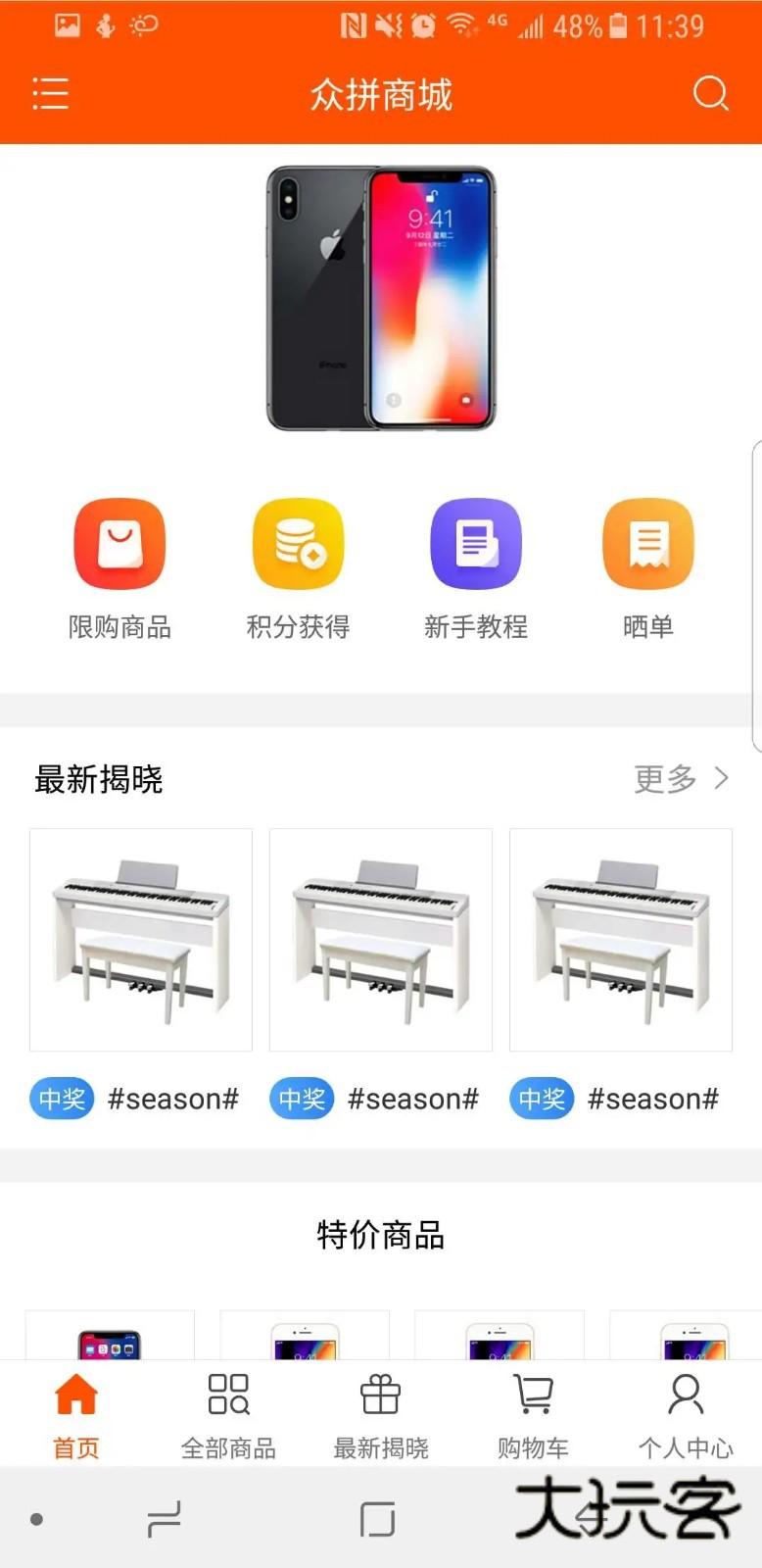Image resolution: width=762 pixels, height=1568 pixels.
Task: Tap the first 中奖 badge button
Action: [61, 1099]
